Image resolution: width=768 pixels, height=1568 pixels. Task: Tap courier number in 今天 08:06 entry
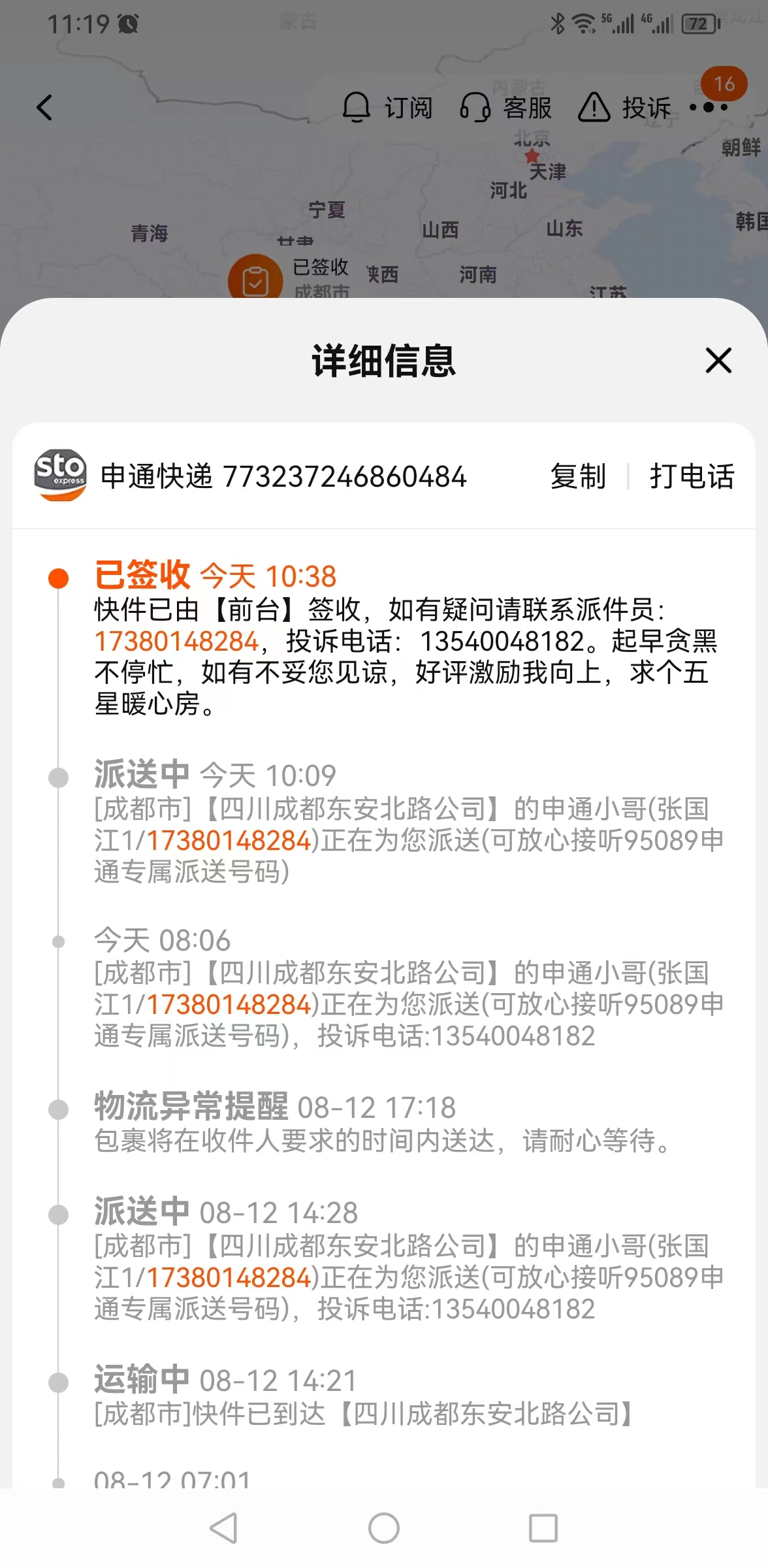228,1004
